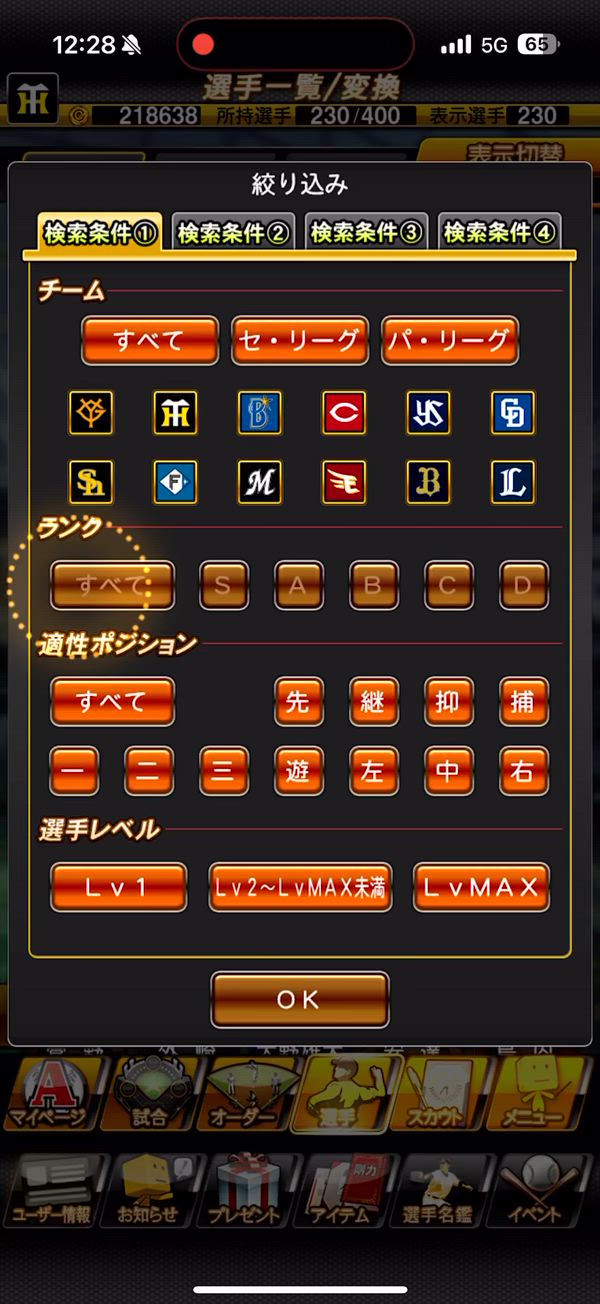
Task: Select the Hiroshima Carp team logo
Action: tap(344, 411)
